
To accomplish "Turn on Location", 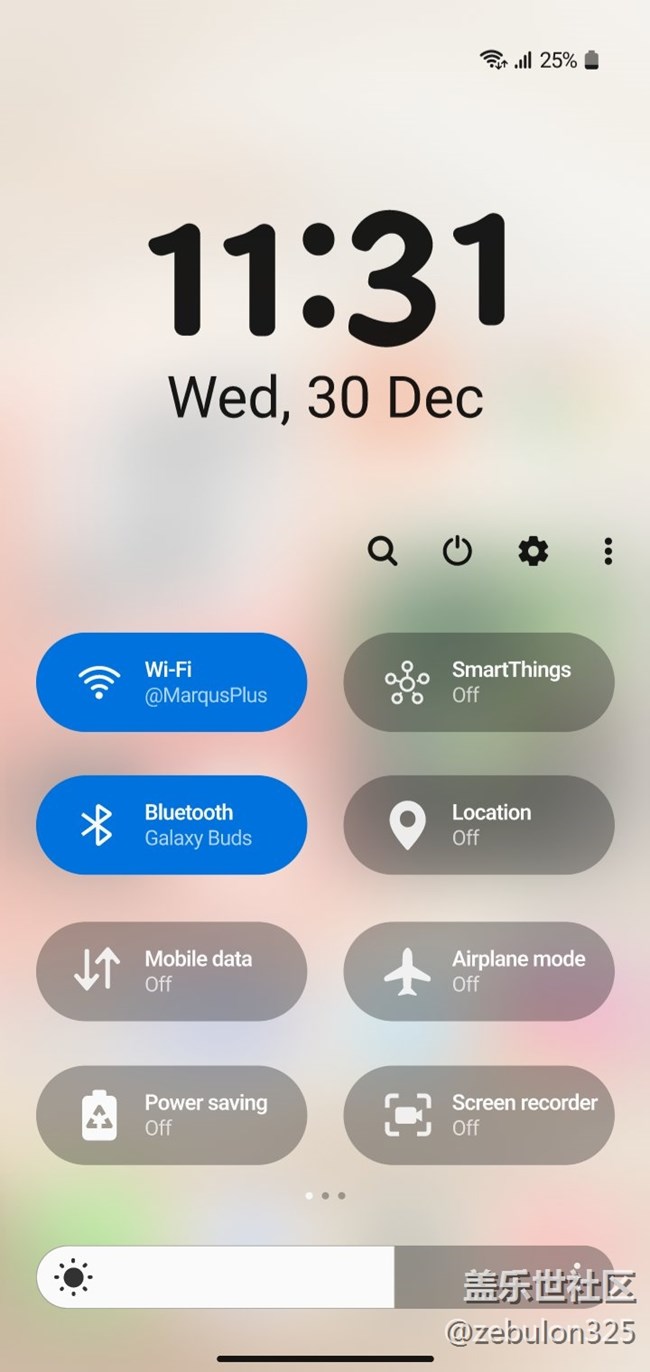I will pos(478,825).
